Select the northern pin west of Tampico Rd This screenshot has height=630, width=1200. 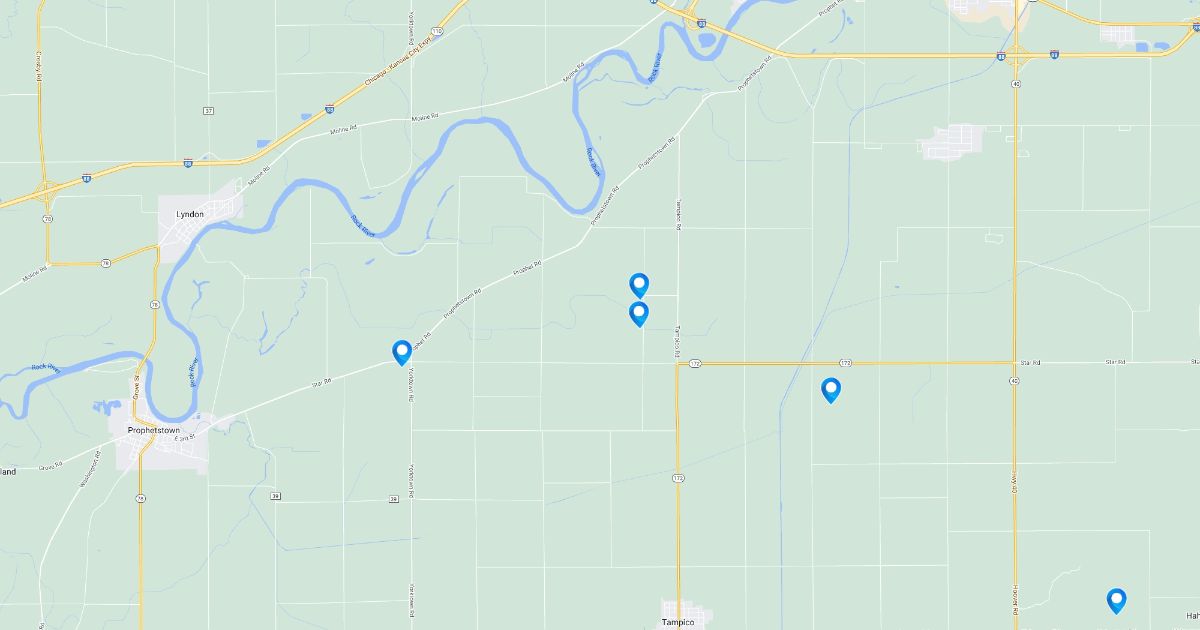click(x=639, y=285)
